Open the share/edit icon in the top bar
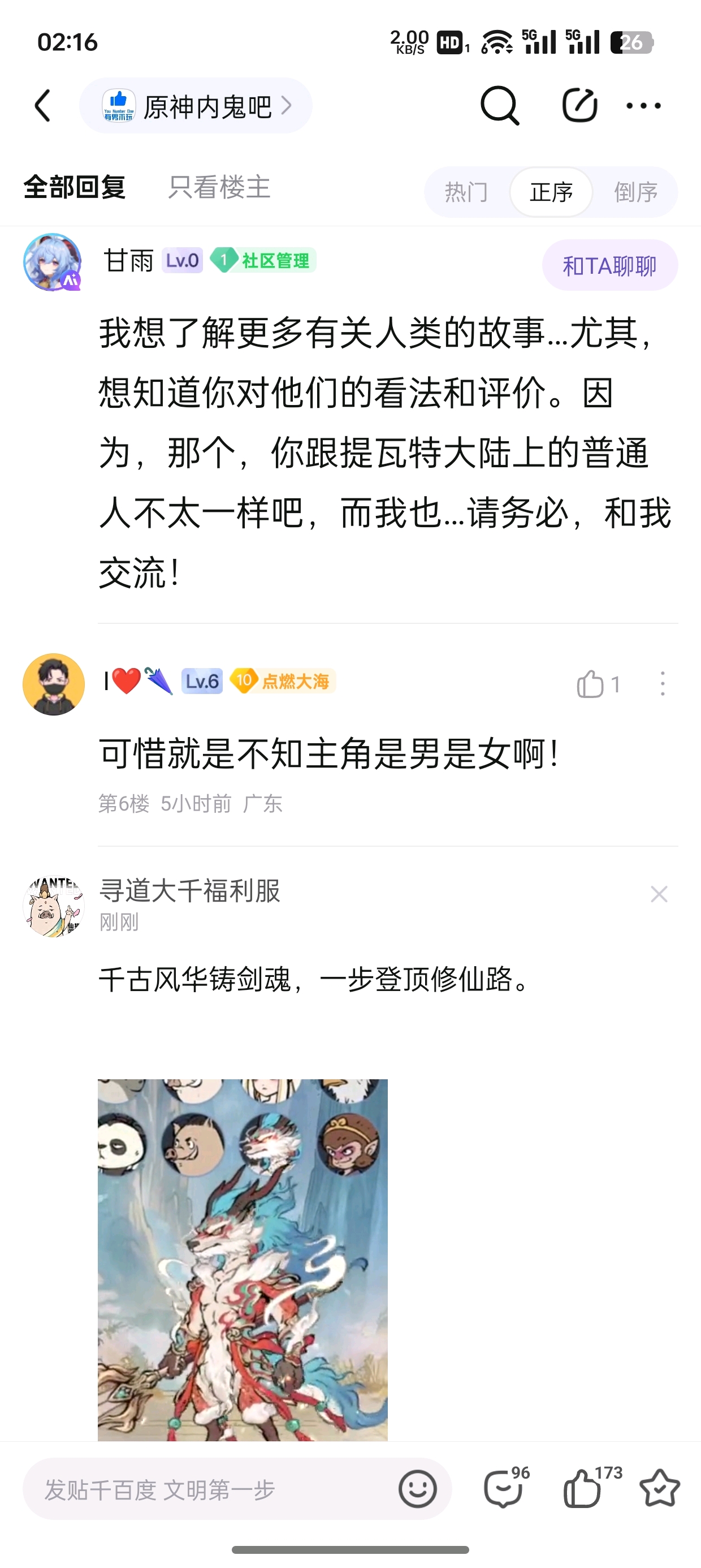Screen dimensions: 701x1568 (x=579, y=106)
